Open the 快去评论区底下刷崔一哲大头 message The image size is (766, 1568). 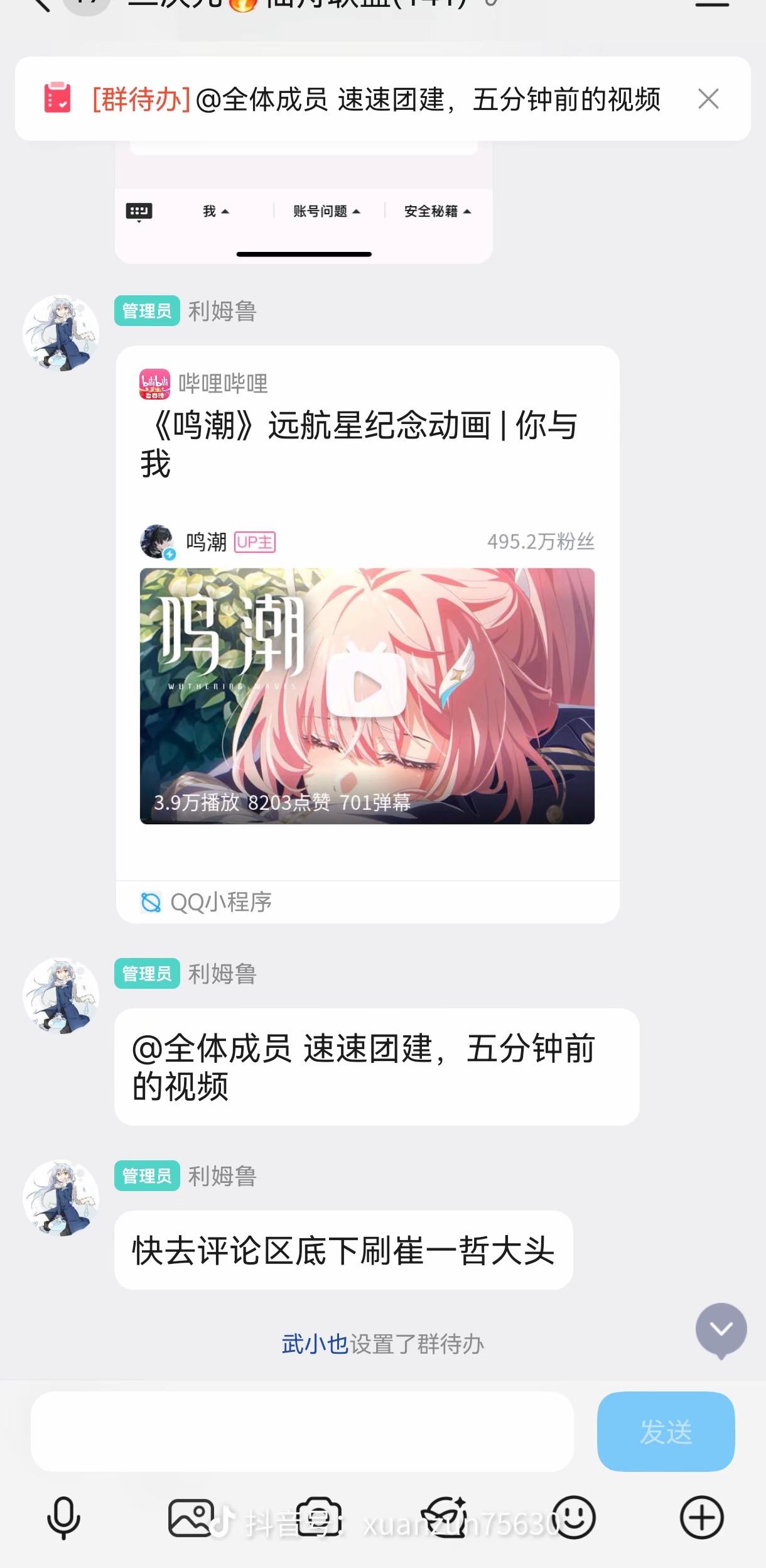click(x=343, y=1250)
